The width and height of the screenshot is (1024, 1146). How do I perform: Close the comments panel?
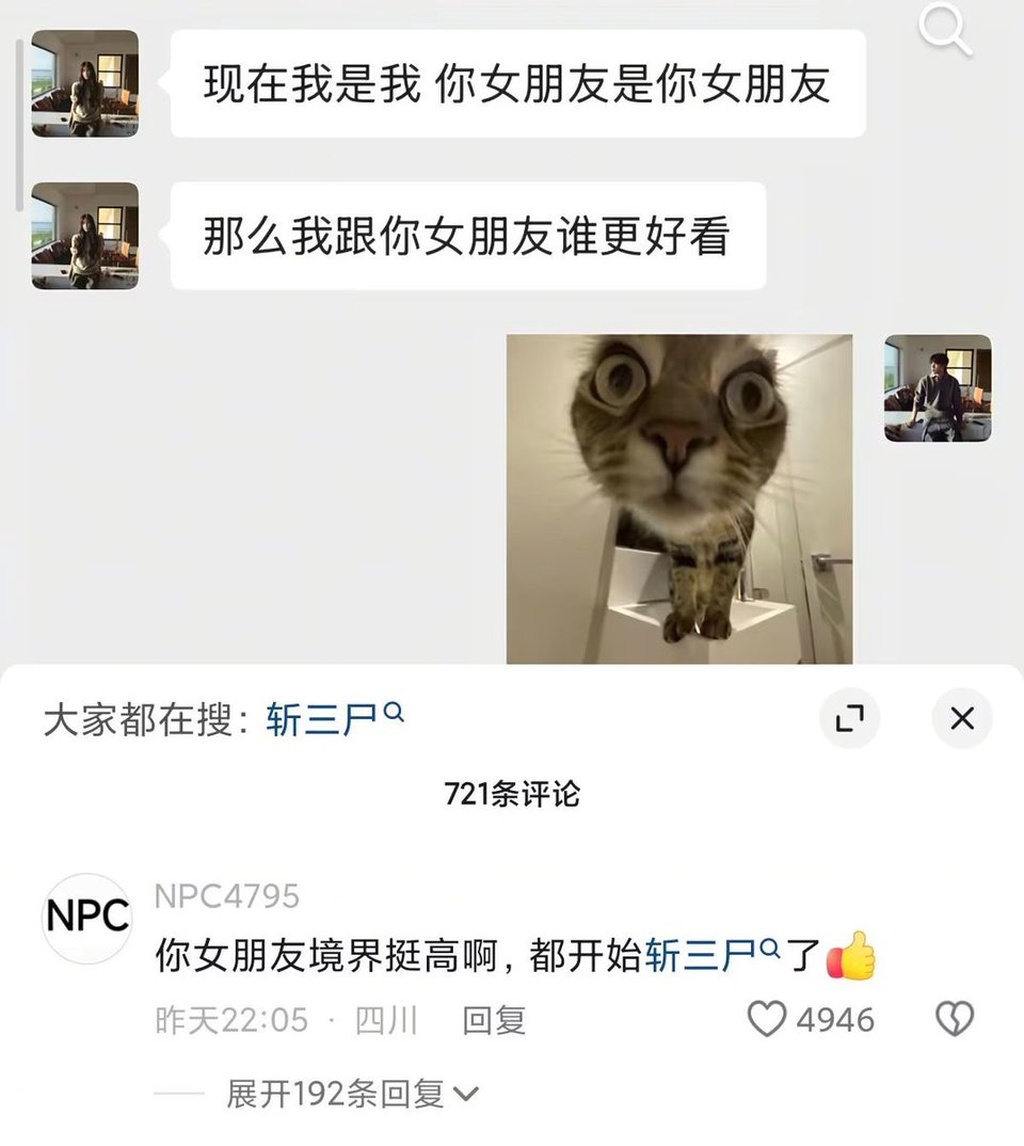click(961, 718)
